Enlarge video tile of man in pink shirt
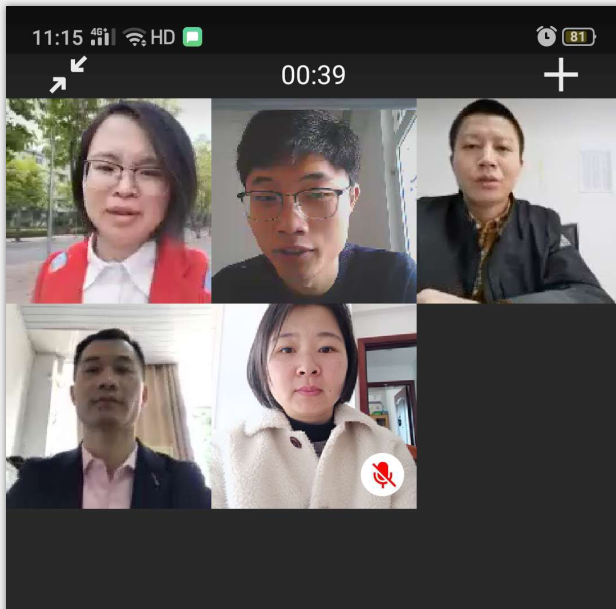This screenshot has width=616, height=609. pyautogui.click(x=108, y=406)
